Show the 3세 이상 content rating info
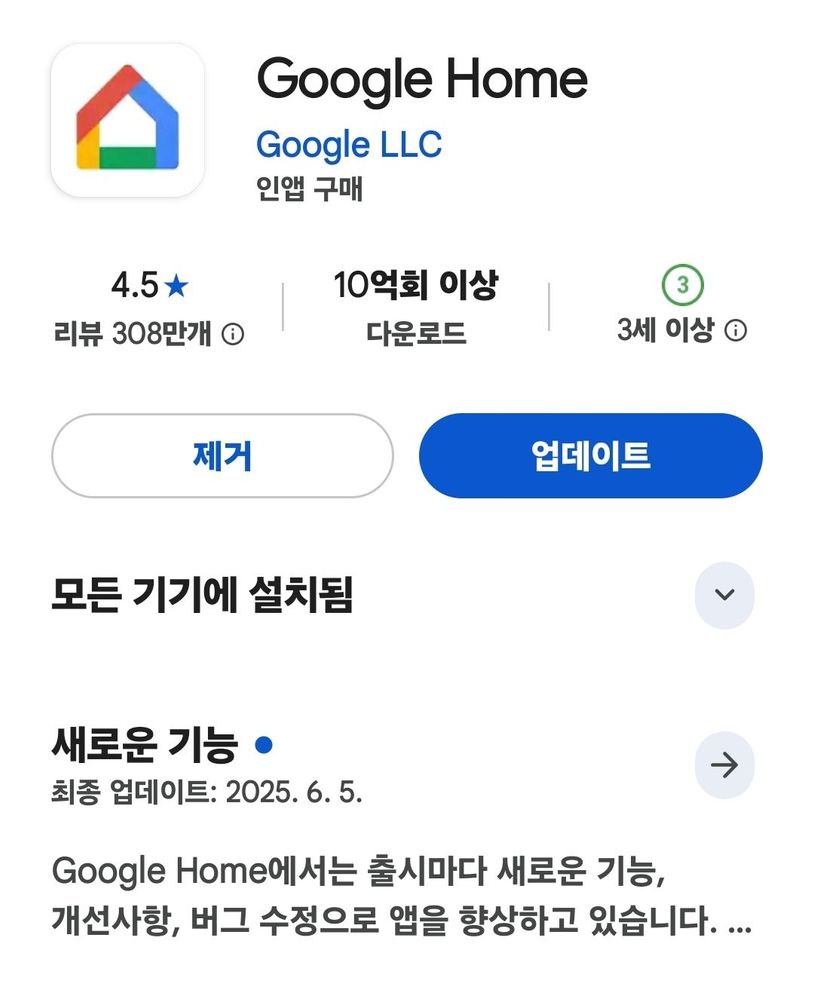Viewport: 814px width, 999px height. click(735, 331)
